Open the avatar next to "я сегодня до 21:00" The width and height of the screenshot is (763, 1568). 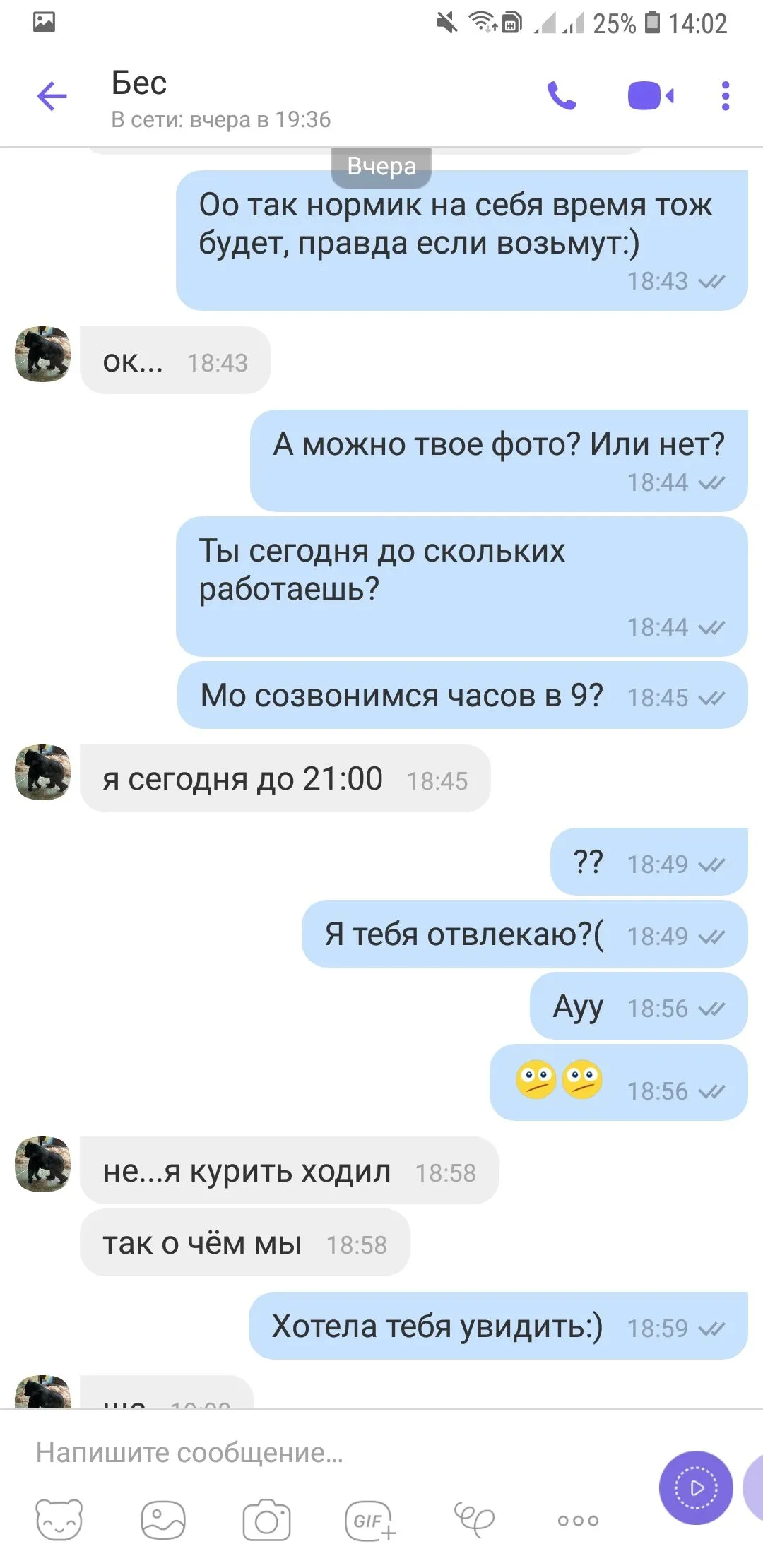pos(43,772)
